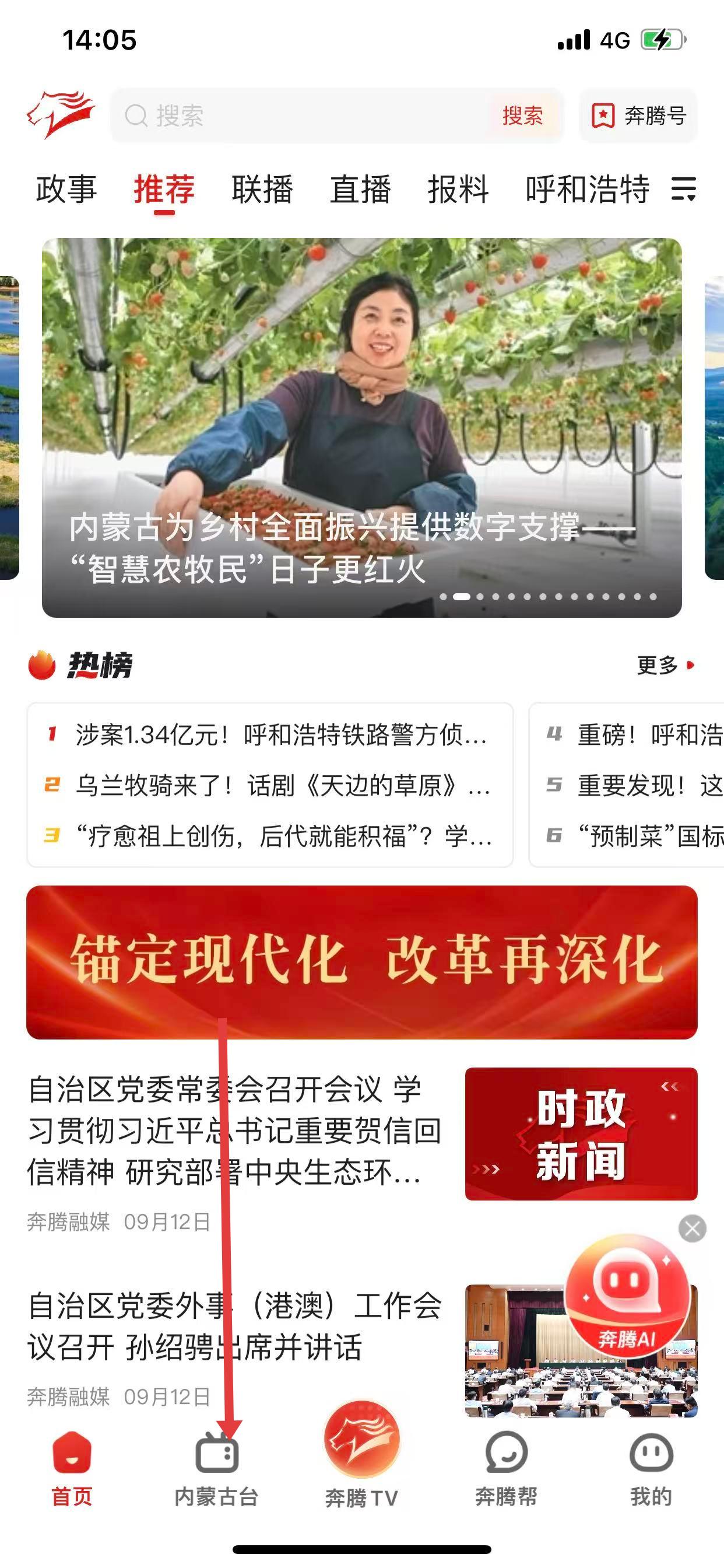Open the 锚定现代化 改革再深化 banner
This screenshot has height=1568, width=724.
pyautogui.click(x=361, y=962)
